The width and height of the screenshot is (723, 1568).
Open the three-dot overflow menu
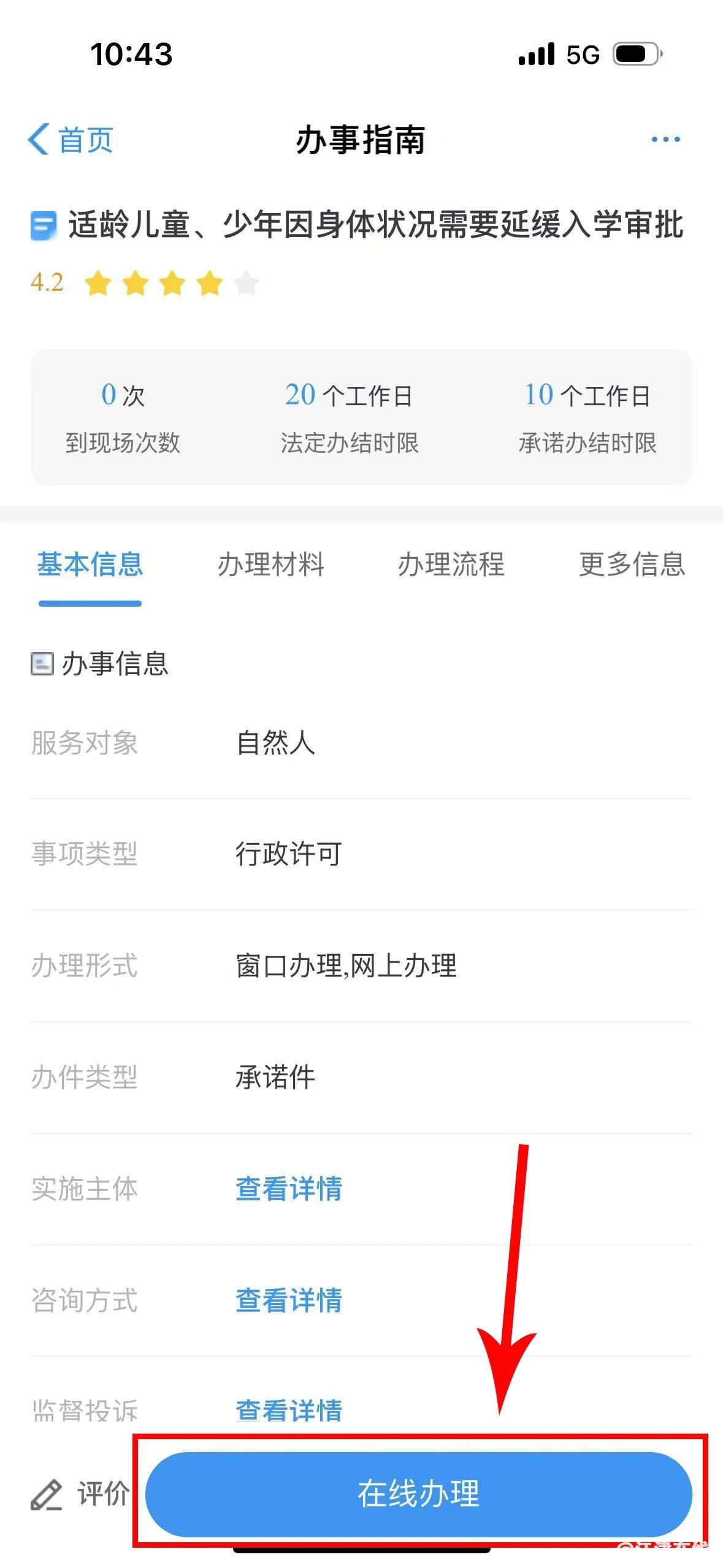[x=665, y=140]
